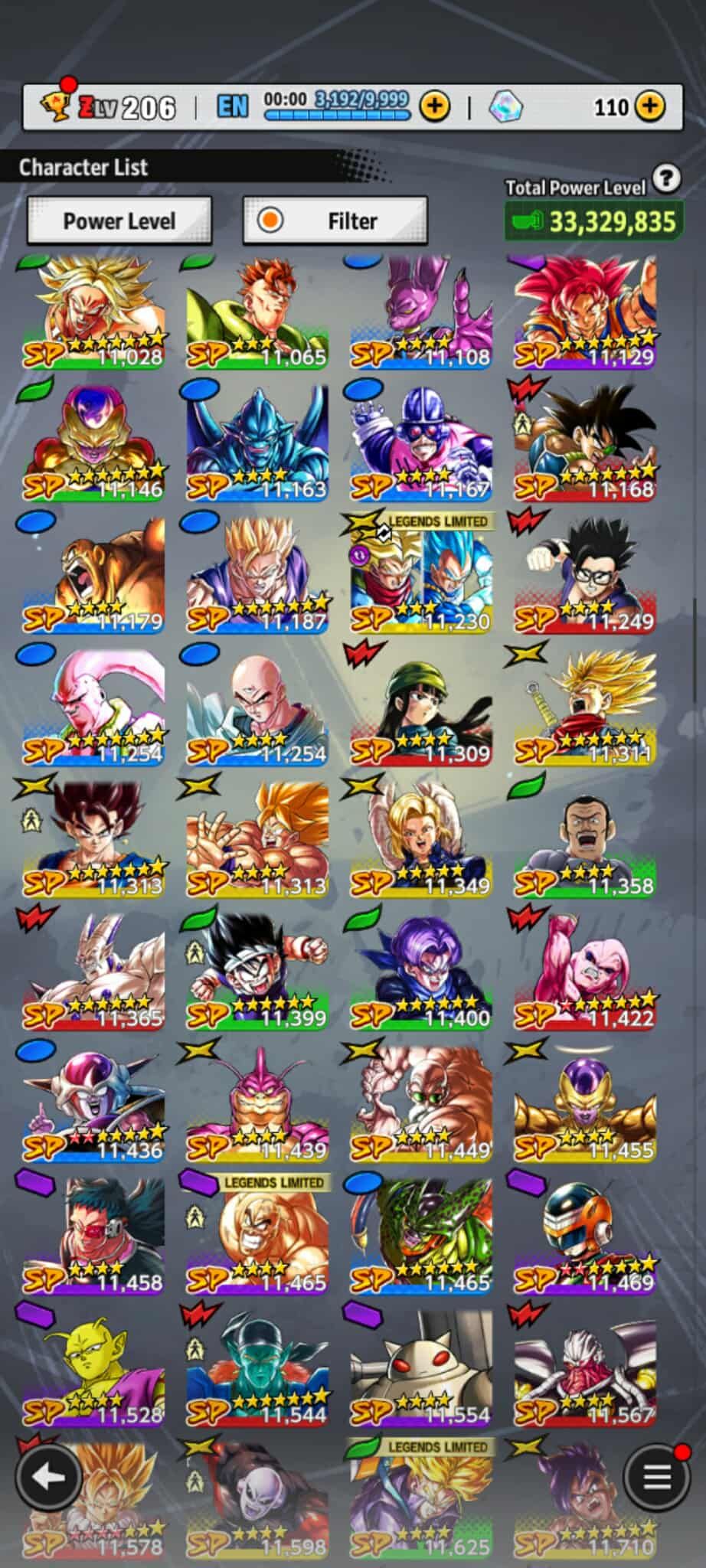Open character card showing 11,249 power
Image resolution: width=706 pixels, height=1568 pixels.
(x=584, y=576)
